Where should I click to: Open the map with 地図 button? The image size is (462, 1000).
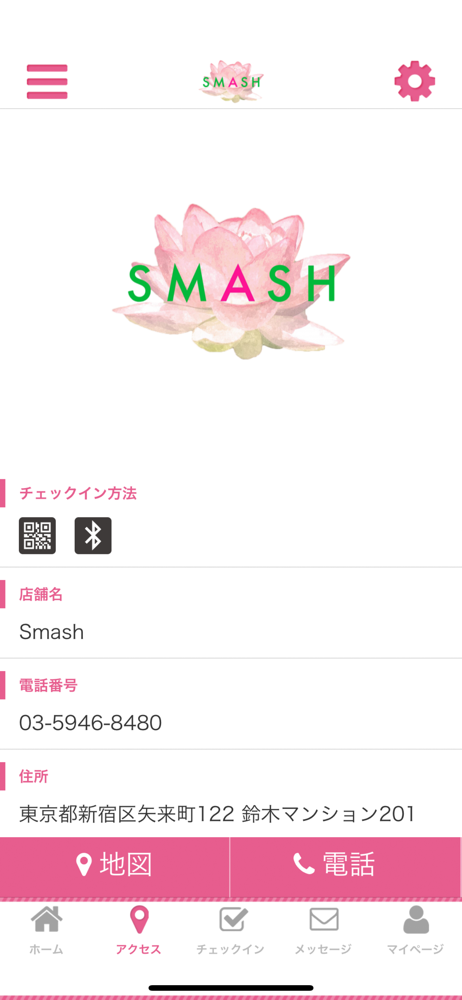[x=115, y=866]
